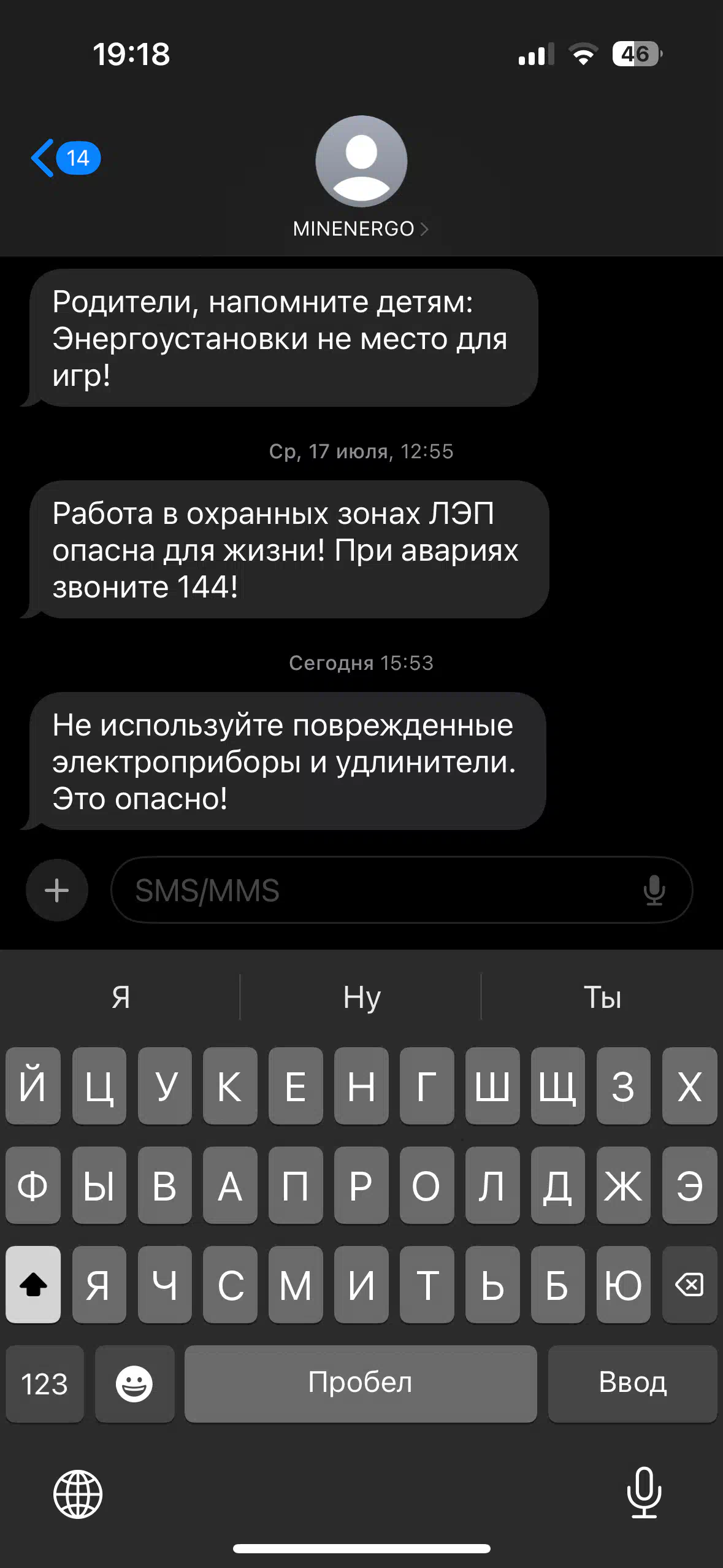
Task: Toggle the shift key
Action: click(x=33, y=1284)
